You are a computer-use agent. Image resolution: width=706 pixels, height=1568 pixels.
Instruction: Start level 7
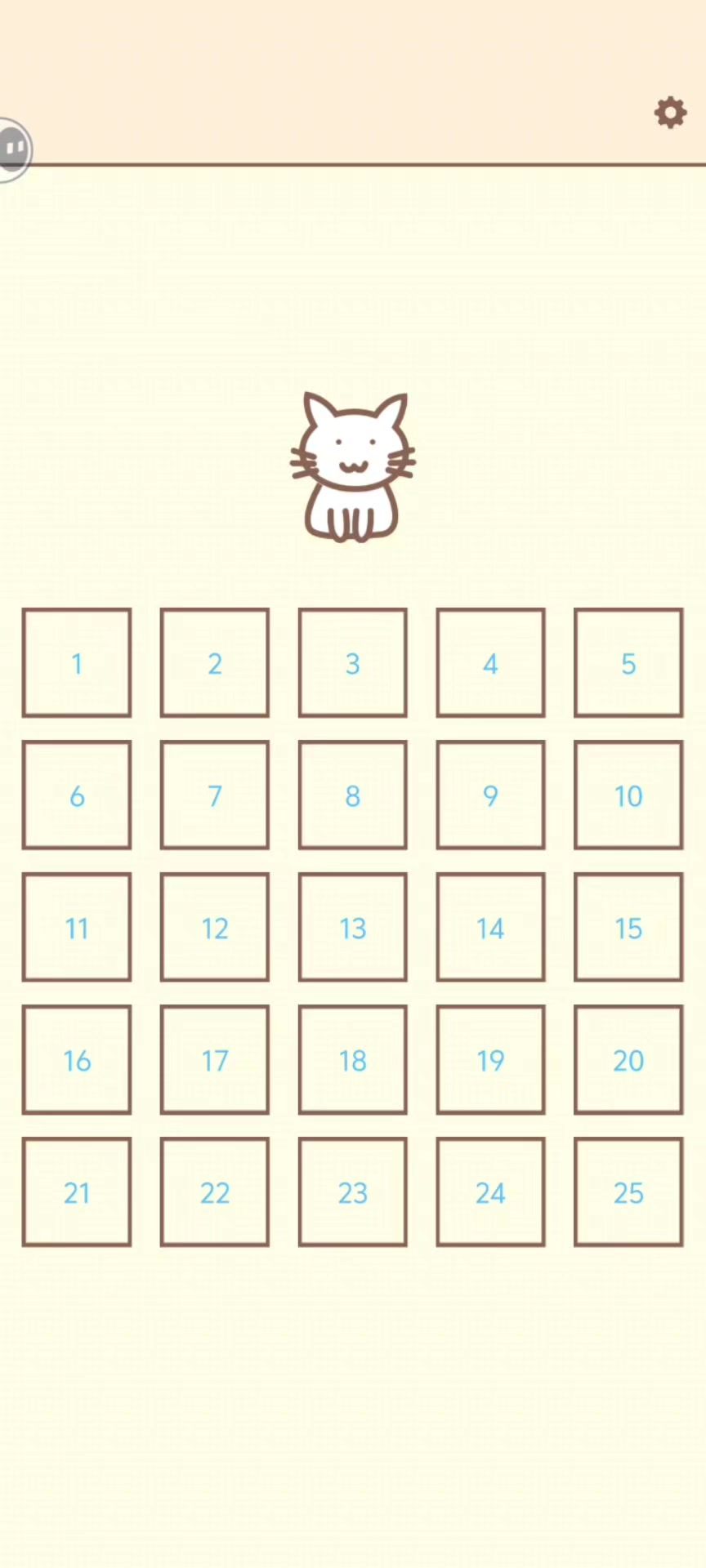tap(215, 795)
